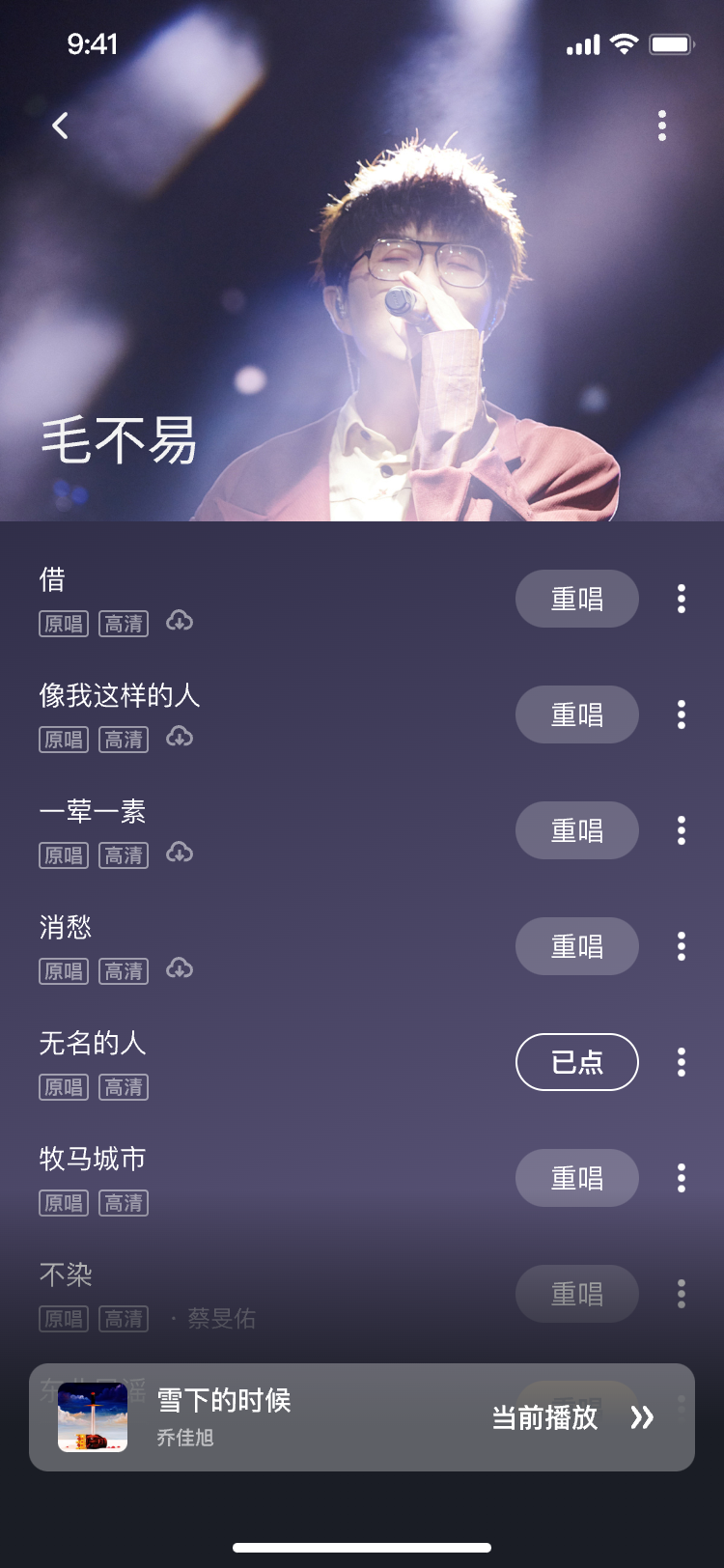Tap the 雪下的时候 album thumbnail

93,1417
